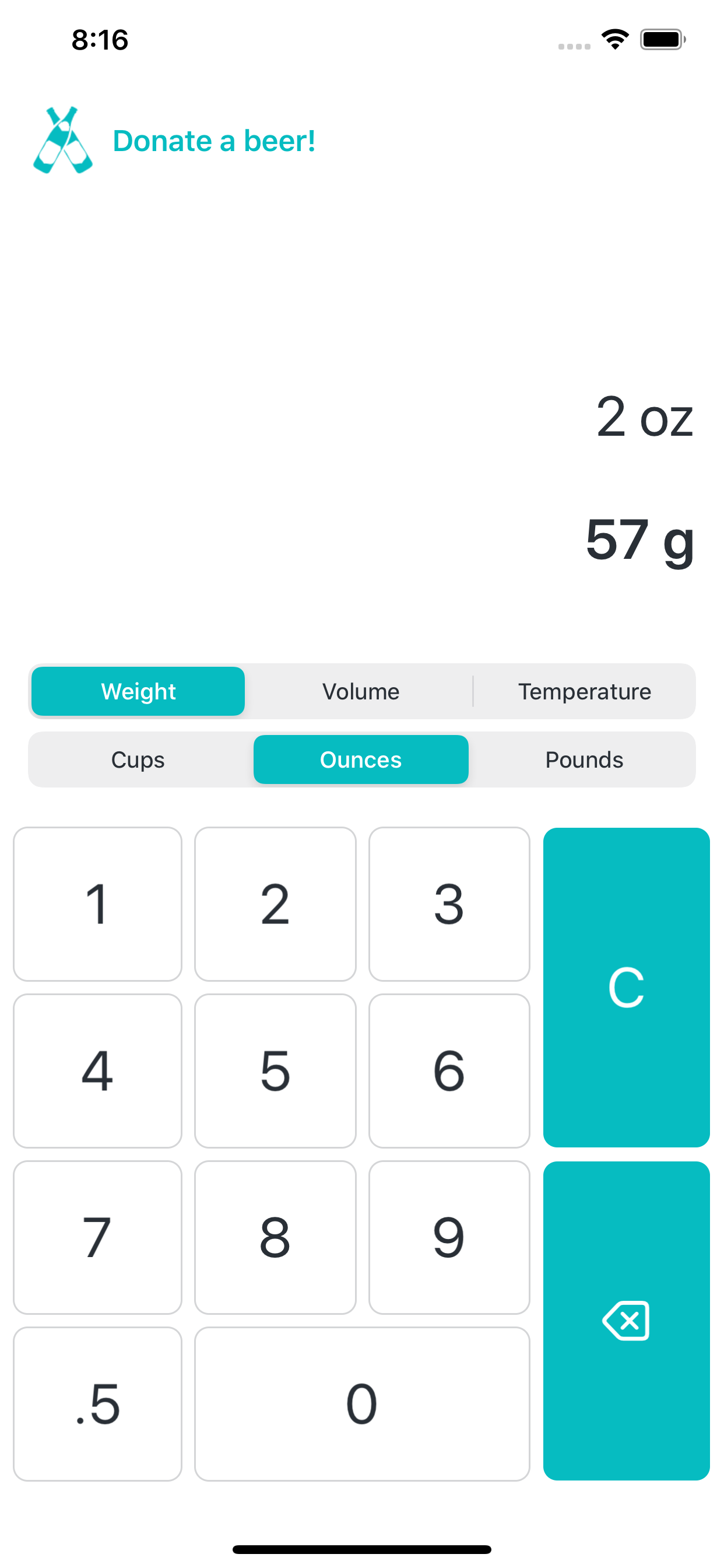
Task: Click the Wi-Fi status icon
Action: coord(614,39)
